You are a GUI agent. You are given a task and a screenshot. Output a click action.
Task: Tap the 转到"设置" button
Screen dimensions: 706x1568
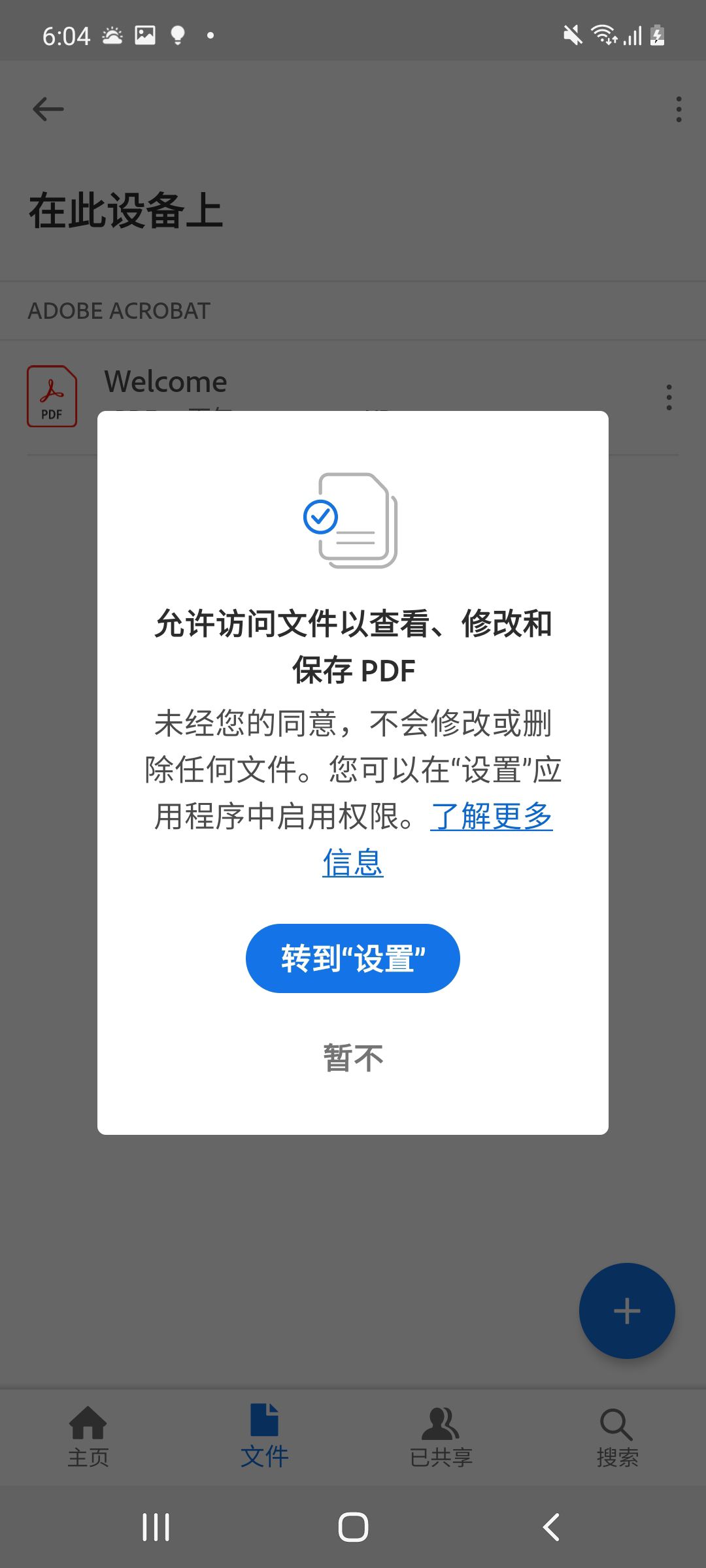point(352,958)
